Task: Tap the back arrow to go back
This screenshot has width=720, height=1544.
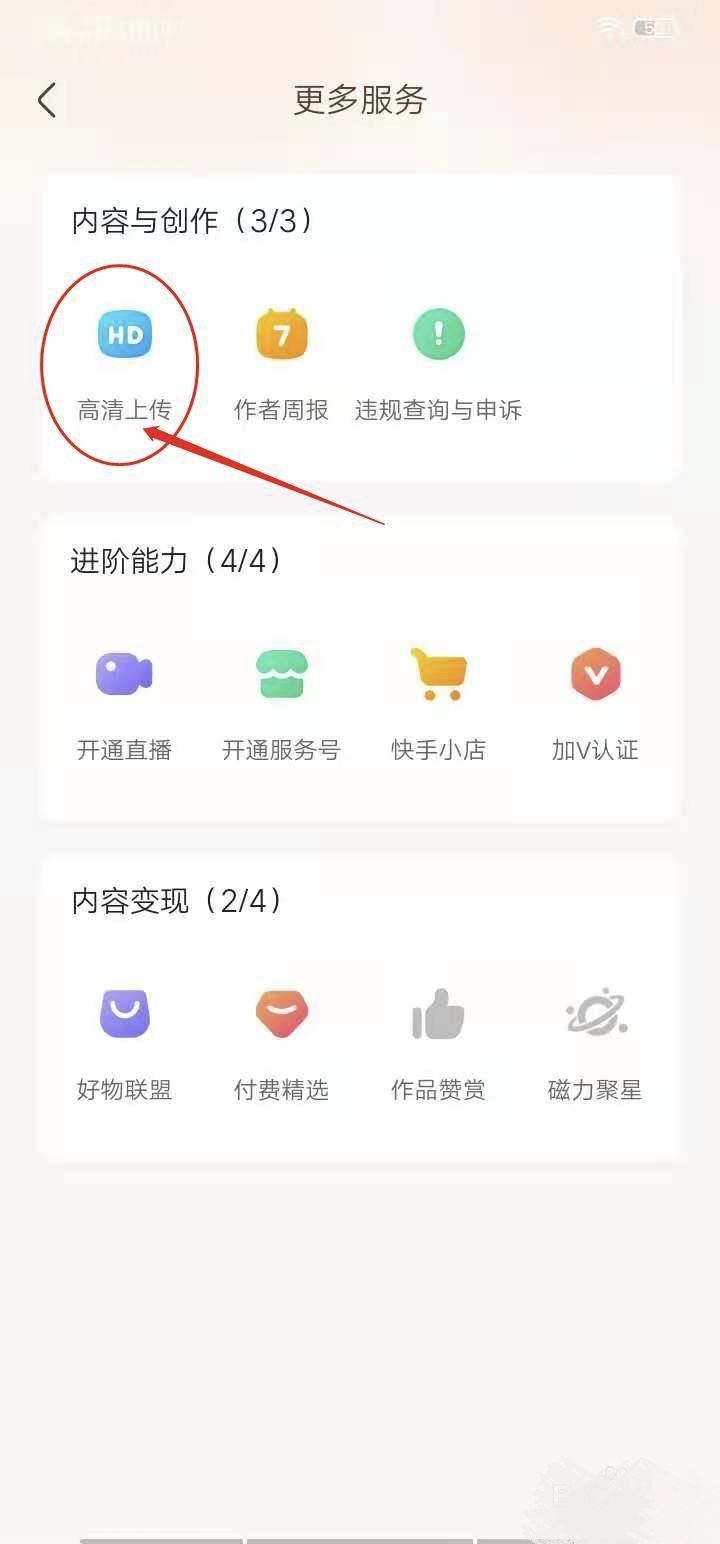Action: click(x=44, y=100)
